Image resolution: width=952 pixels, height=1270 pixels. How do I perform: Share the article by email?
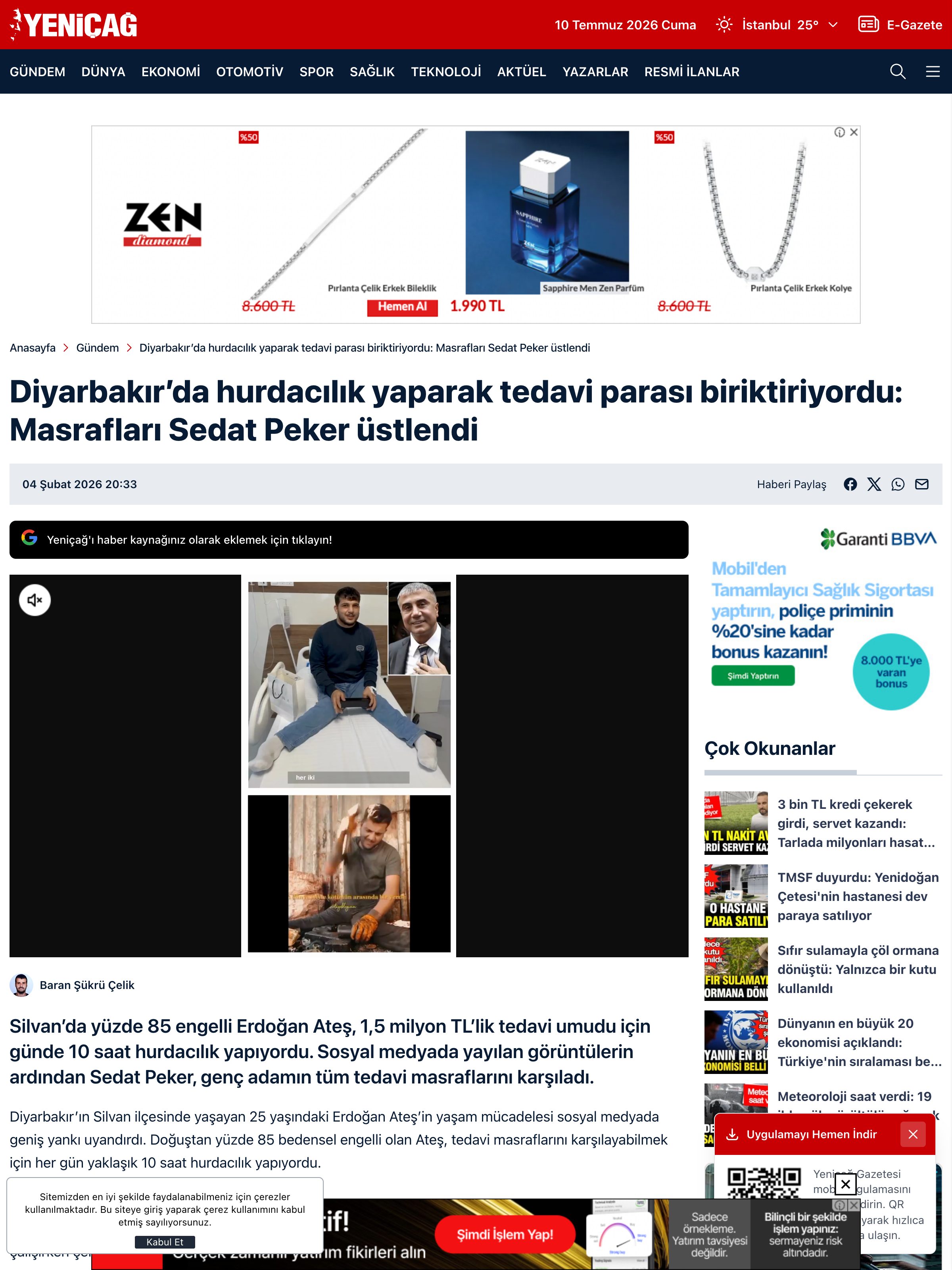(921, 484)
